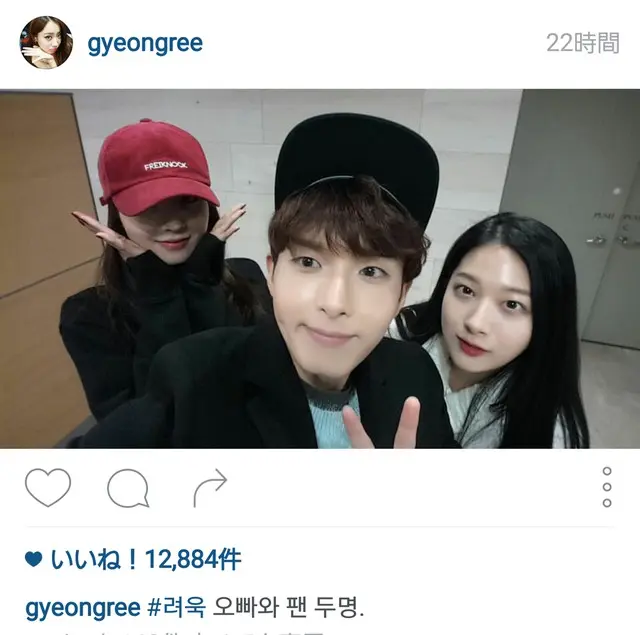Screen dimensions: 640x635
Task: Share this post via the arrow icon
Action: click(x=209, y=488)
